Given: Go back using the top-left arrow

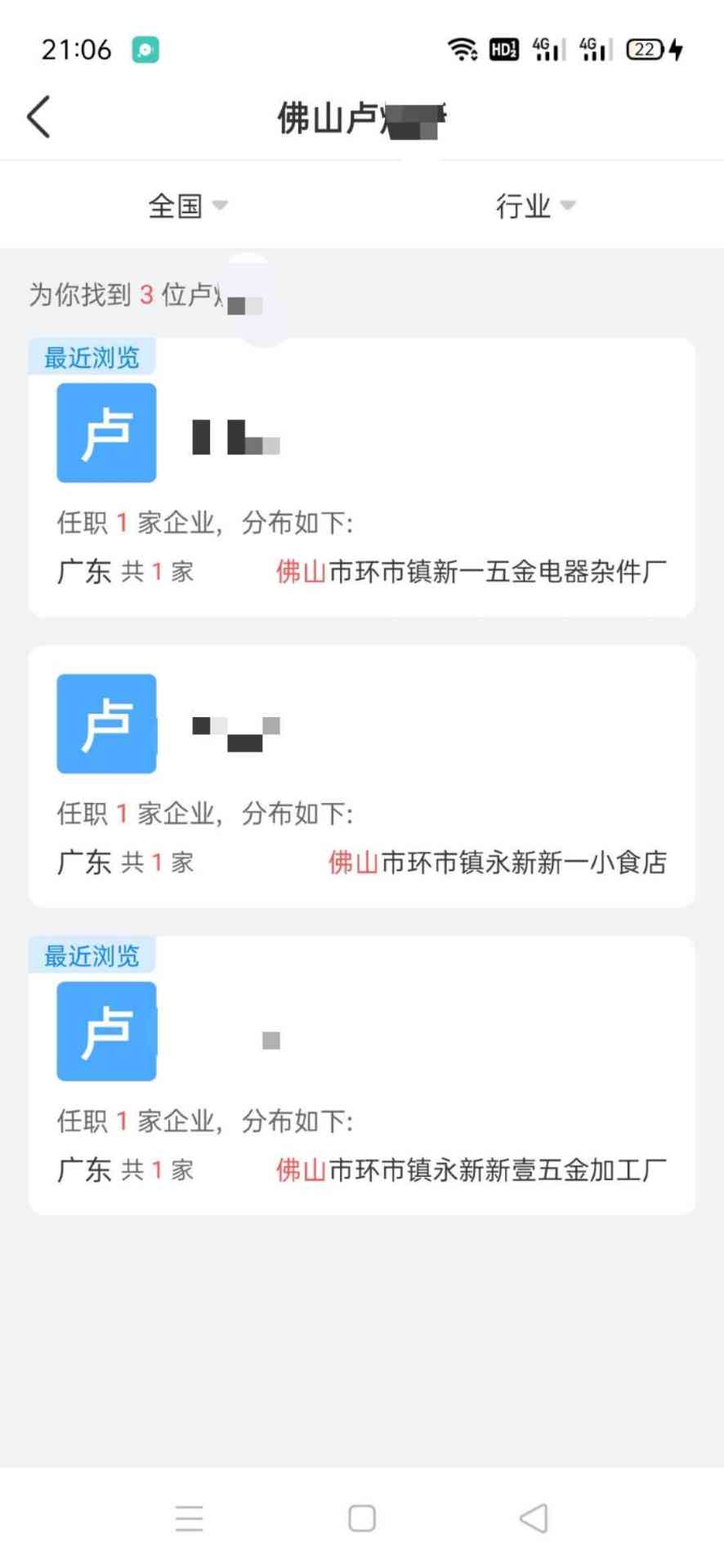Looking at the screenshot, I should tap(39, 117).
